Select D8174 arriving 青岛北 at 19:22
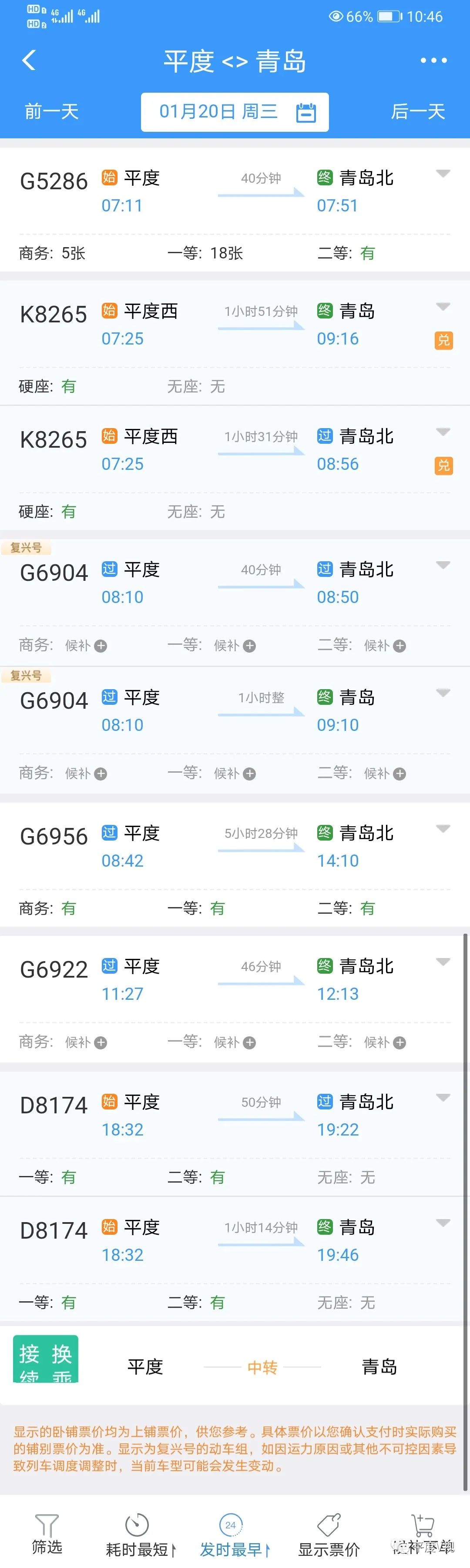Screen dimensions: 470x1568 235,1116
